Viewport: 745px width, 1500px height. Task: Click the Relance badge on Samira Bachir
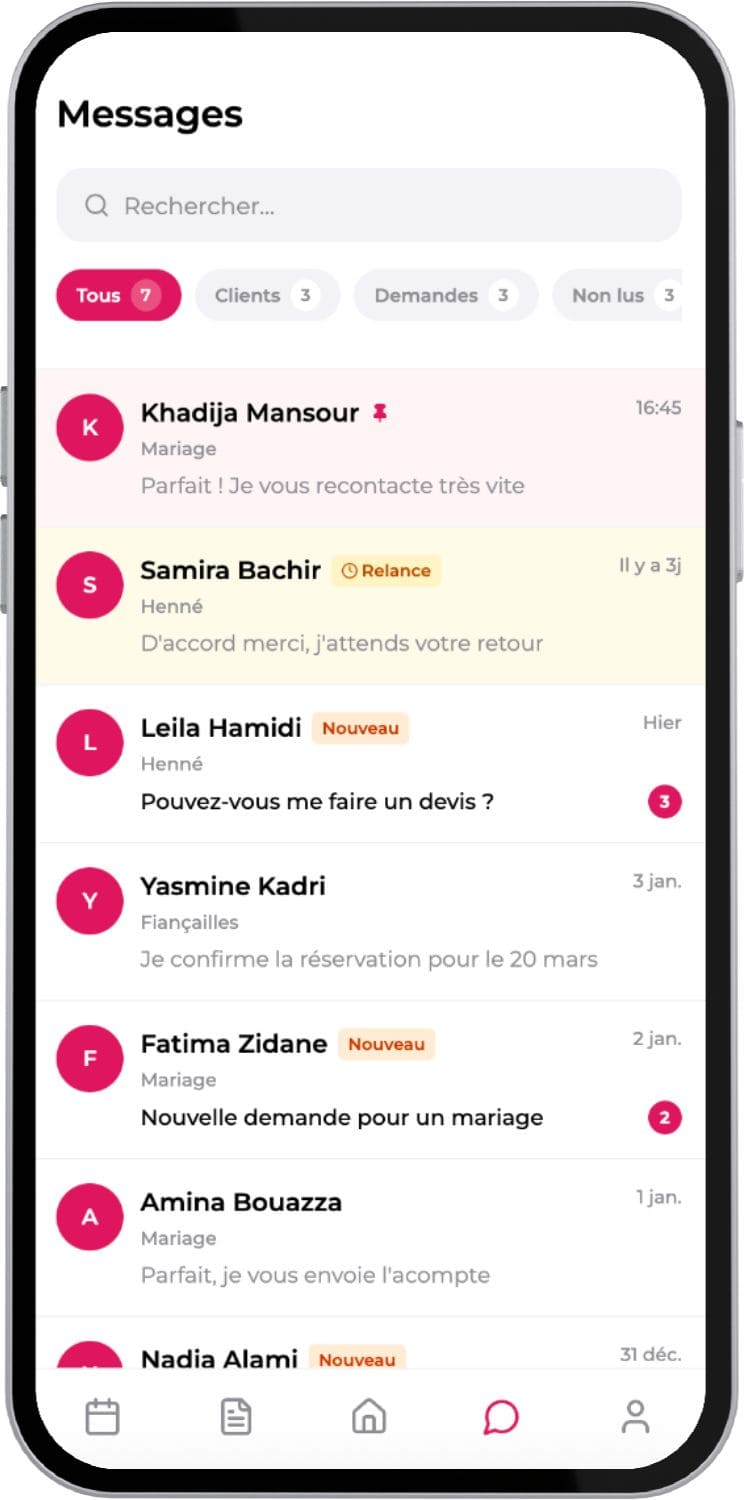click(385, 570)
